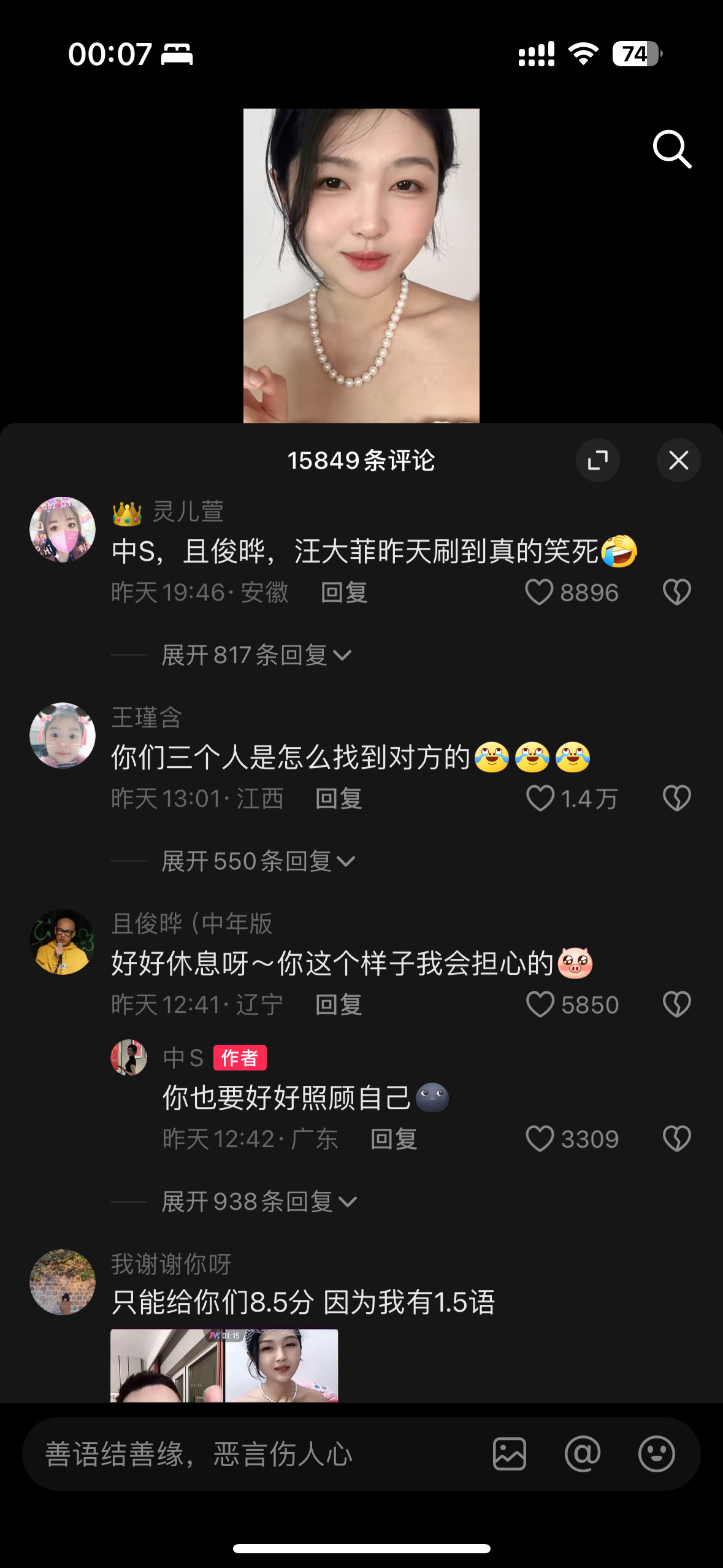
Task: Like 王瑾含's comment
Action: pos(540,798)
